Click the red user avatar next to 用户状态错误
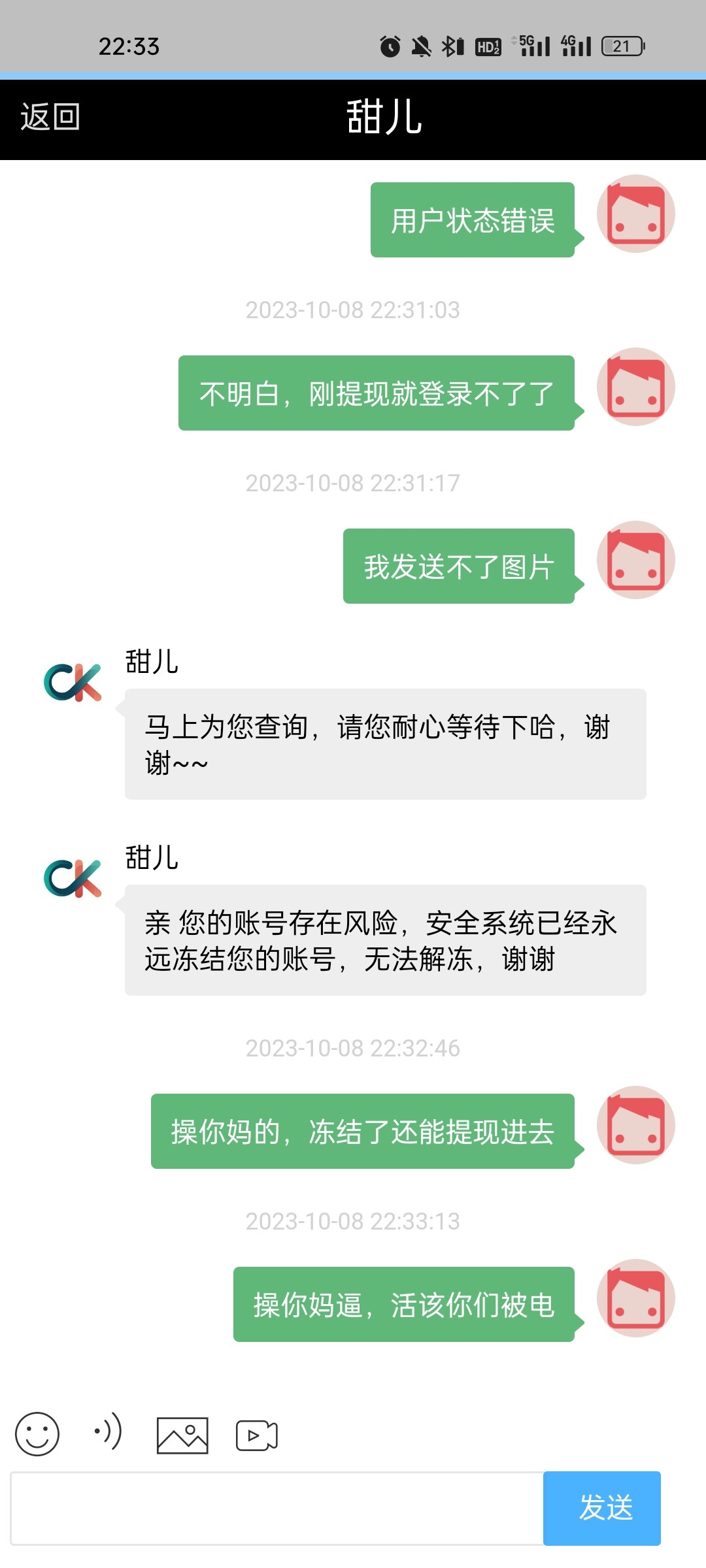Image resolution: width=706 pixels, height=1568 pixels. point(635,214)
